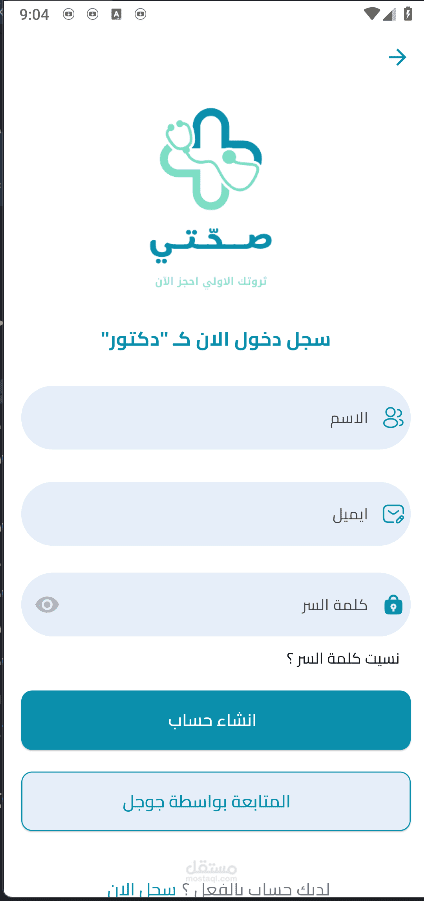Show the password with the eye icon

pyautogui.click(x=47, y=604)
